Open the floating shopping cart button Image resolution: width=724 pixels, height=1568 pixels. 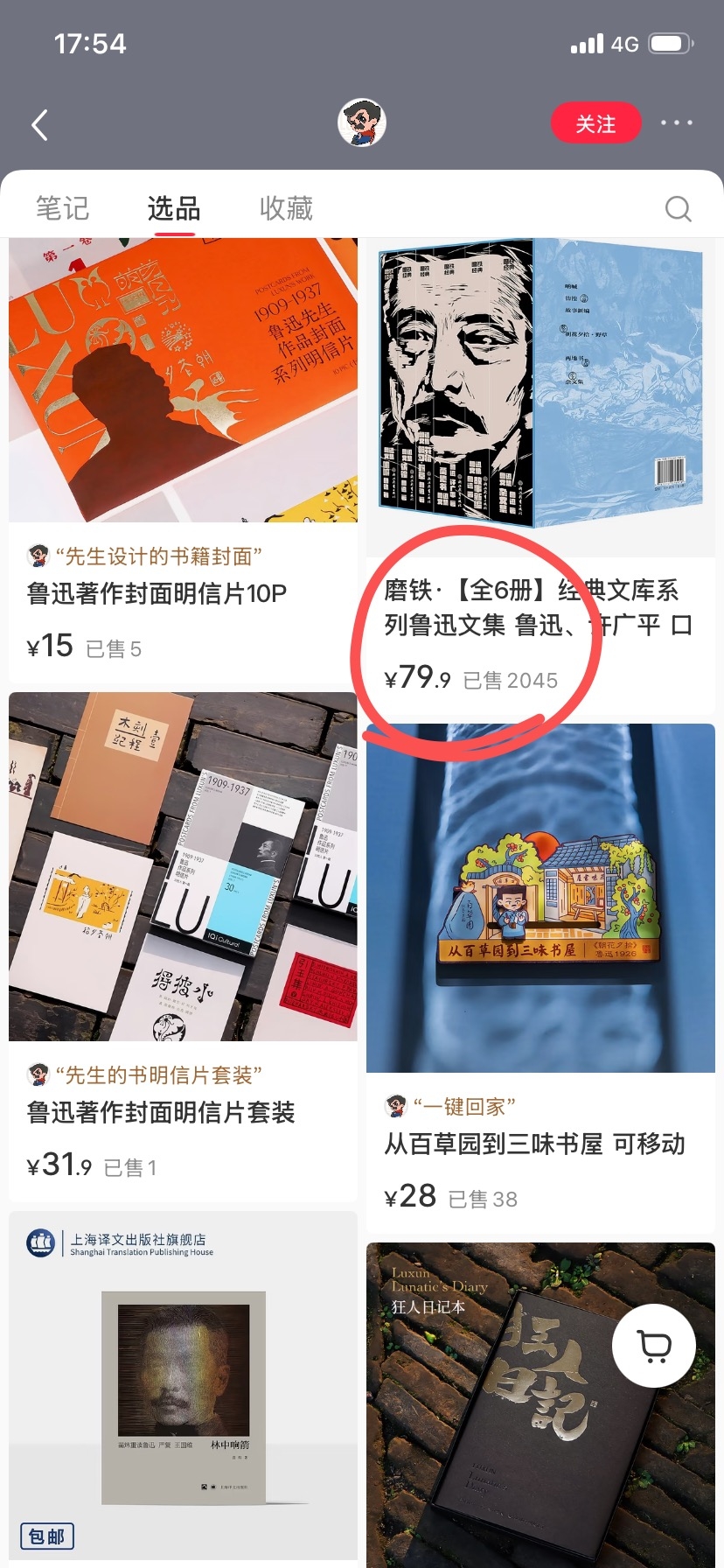[654, 1346]
